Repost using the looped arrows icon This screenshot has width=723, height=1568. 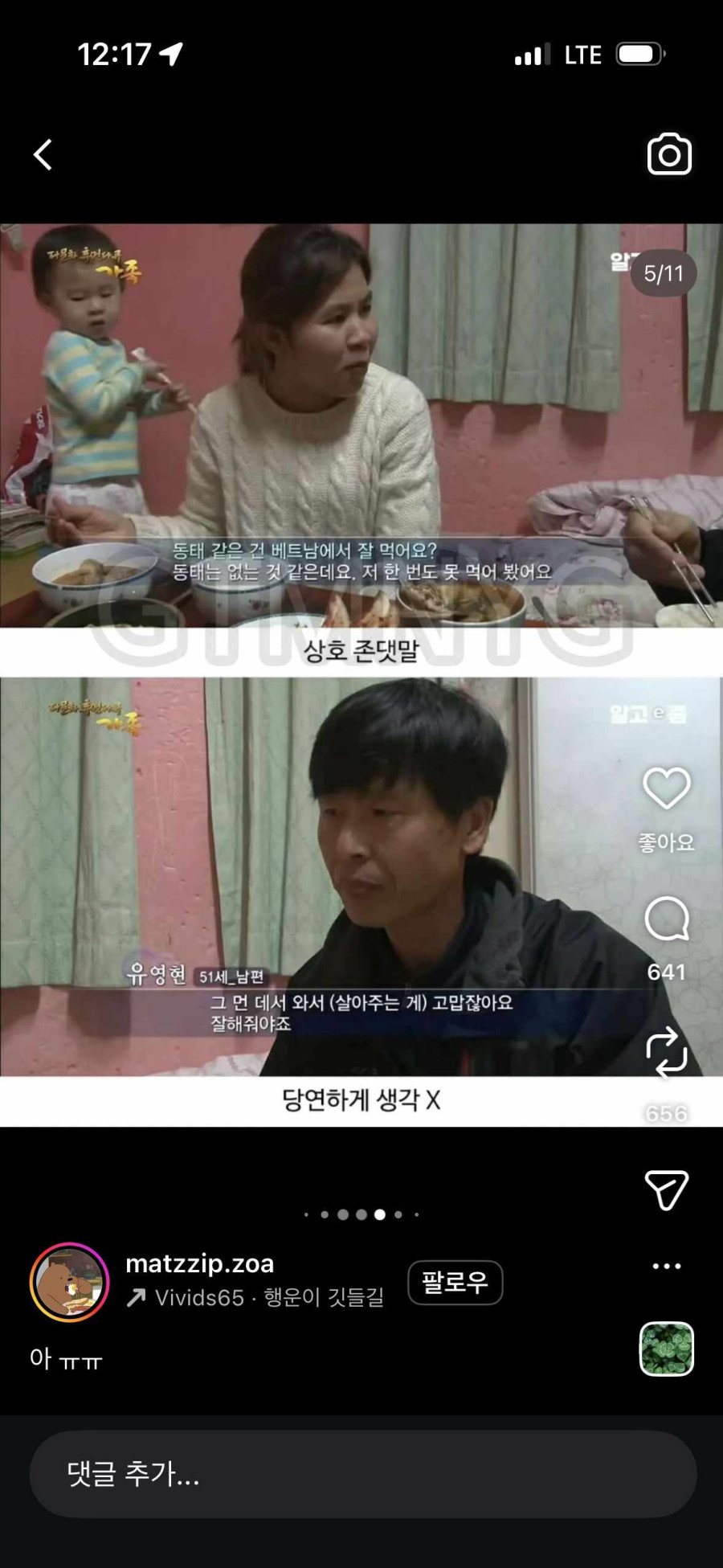(x=666, y=1051)
